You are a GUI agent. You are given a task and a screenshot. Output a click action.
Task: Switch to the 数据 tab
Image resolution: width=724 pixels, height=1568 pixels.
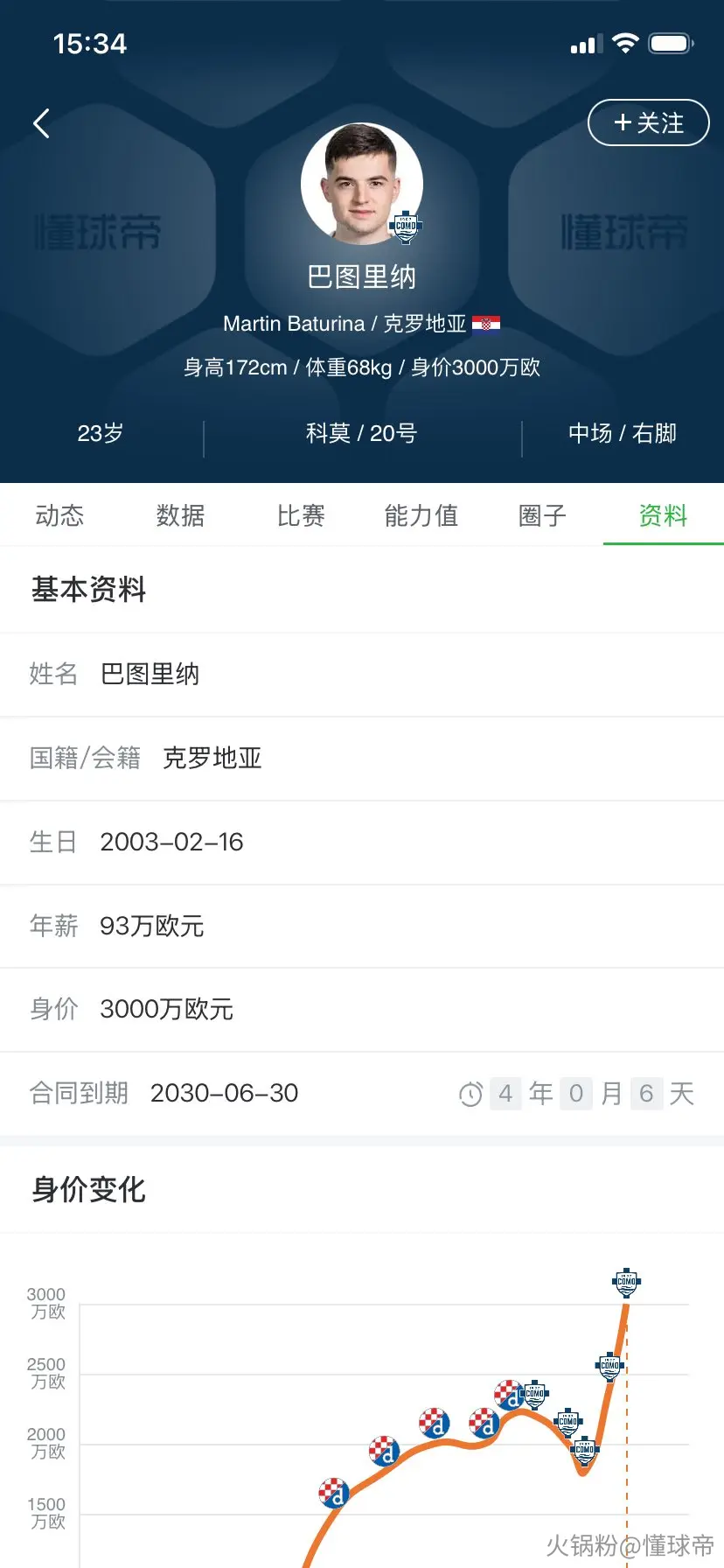180,515
